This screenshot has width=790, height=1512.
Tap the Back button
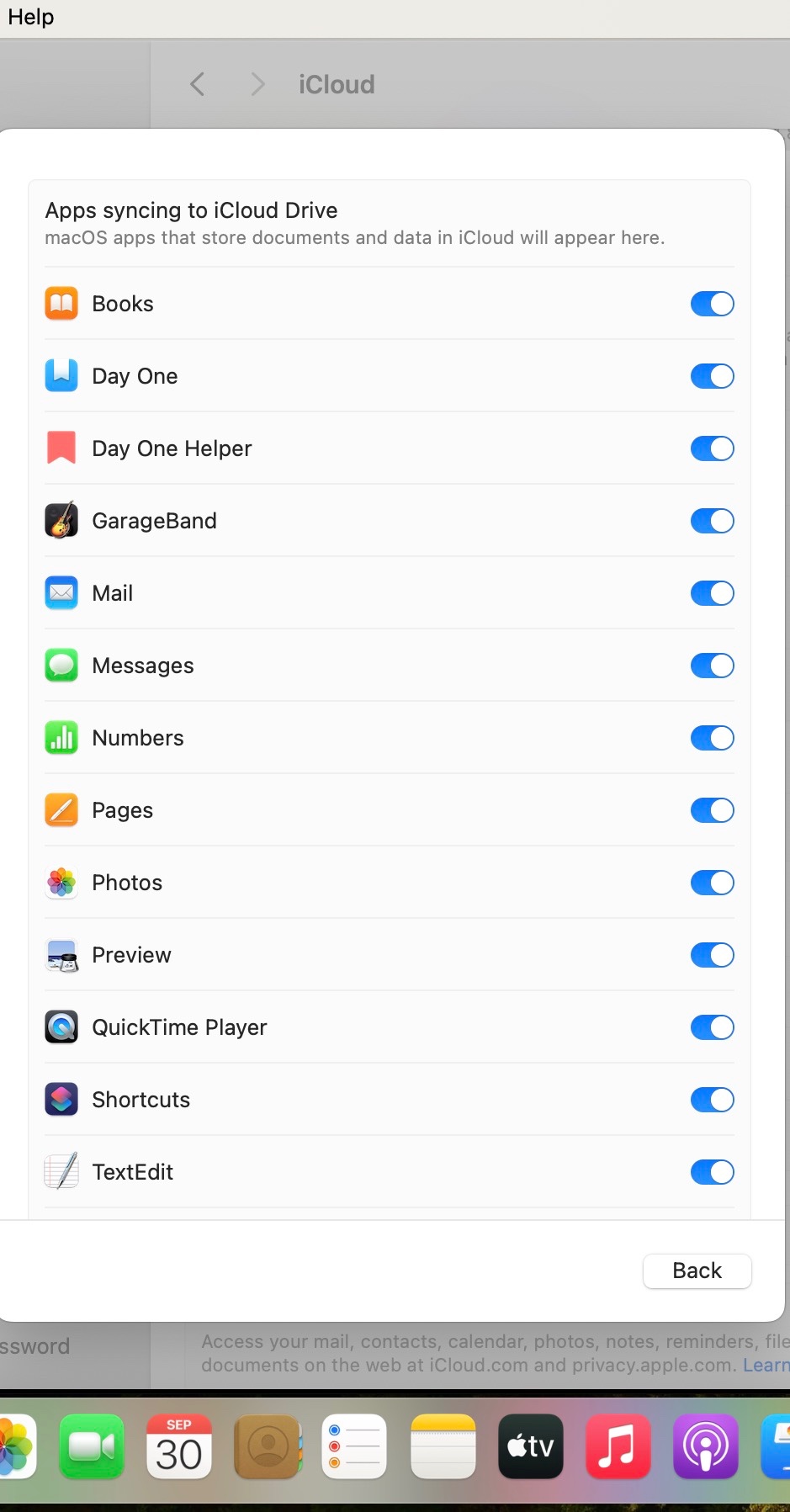pos(697,1271)
